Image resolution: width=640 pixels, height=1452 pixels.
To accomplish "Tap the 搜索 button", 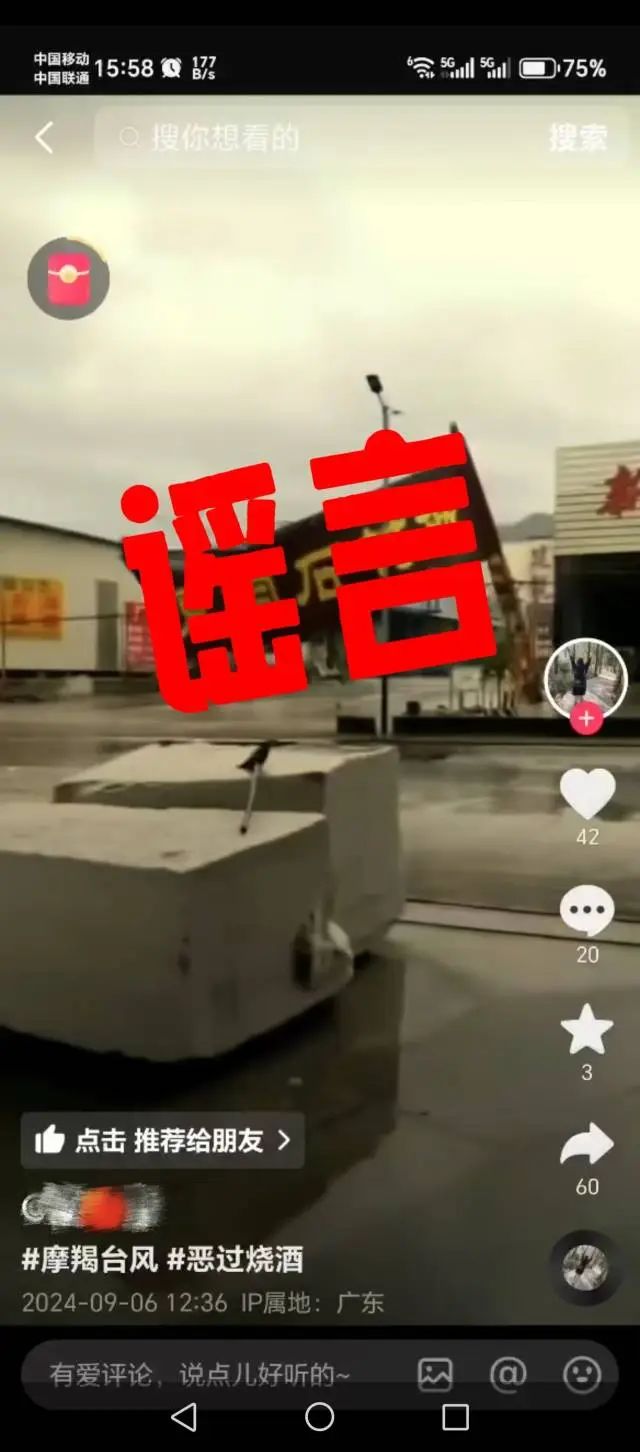I will pos(577,138).
